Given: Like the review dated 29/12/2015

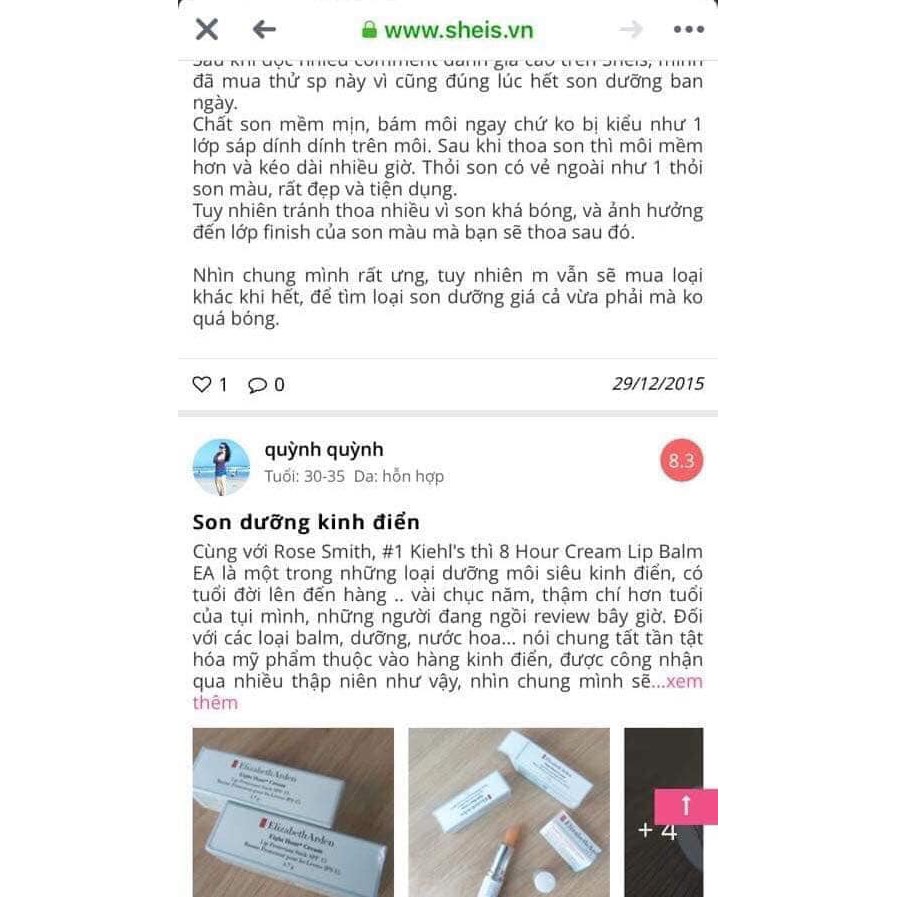Looking at the screenshot, I should (203, 384).
